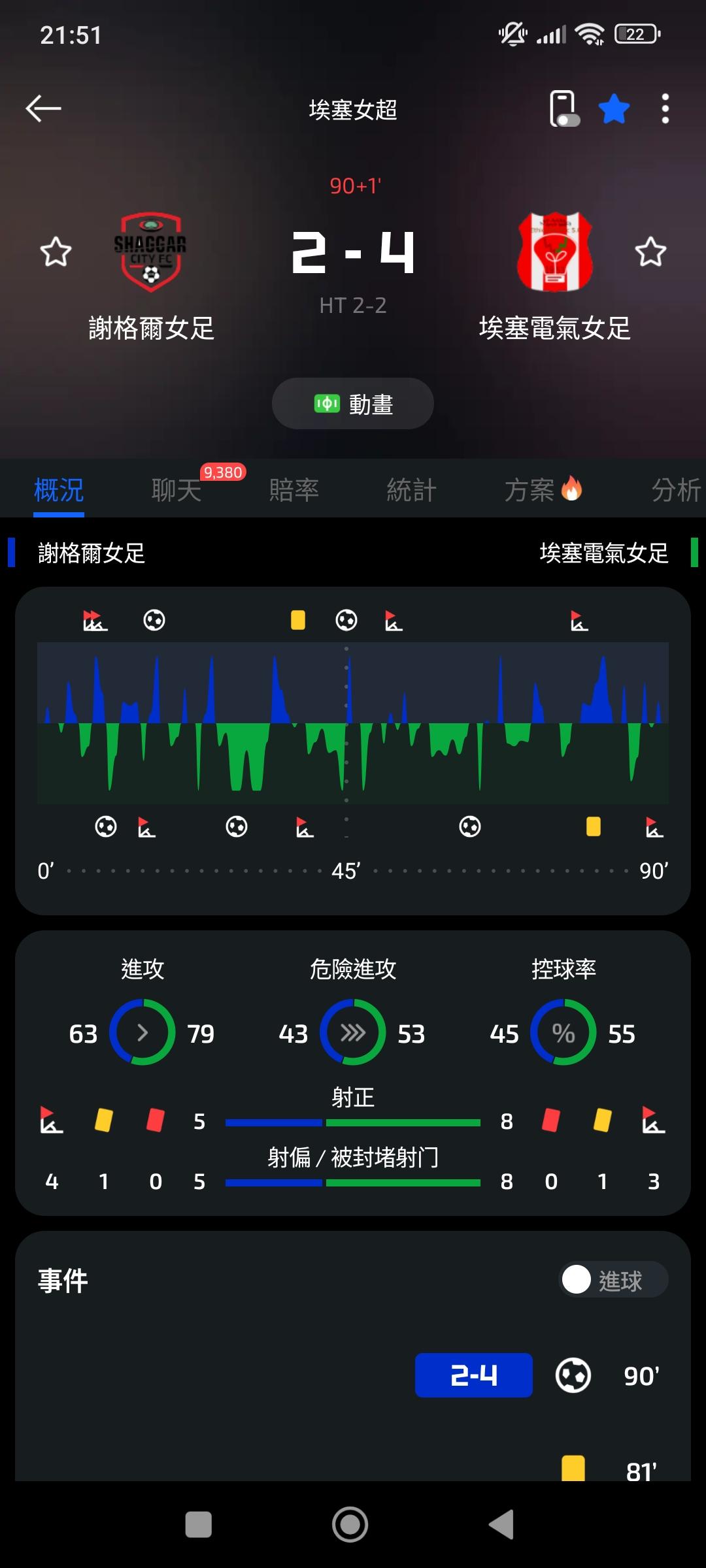Go back using the top-left arrow

(x=43, y=108)
